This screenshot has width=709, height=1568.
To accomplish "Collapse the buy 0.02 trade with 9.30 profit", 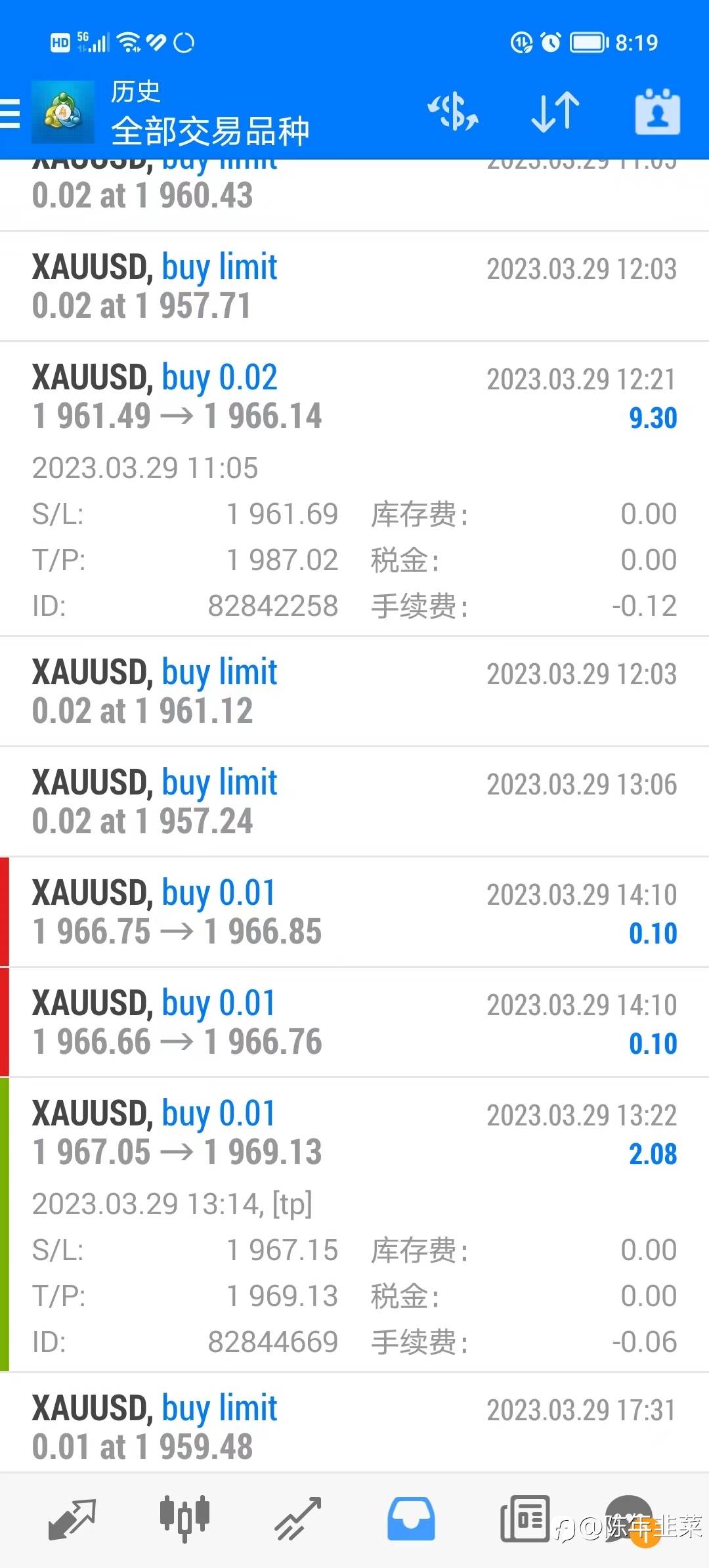I will 354,397.
